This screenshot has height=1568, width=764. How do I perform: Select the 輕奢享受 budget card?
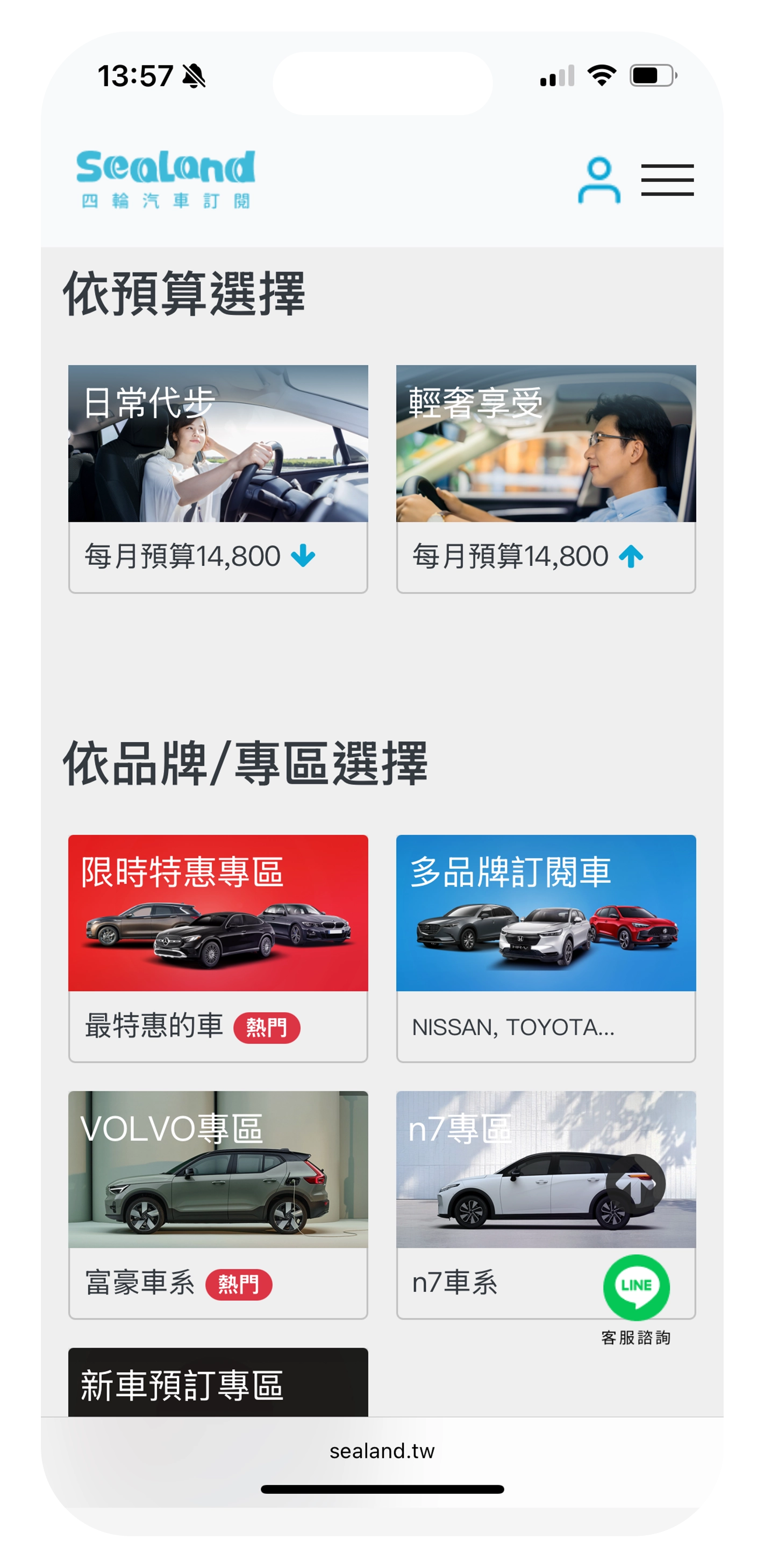click(x=546, y=478)
